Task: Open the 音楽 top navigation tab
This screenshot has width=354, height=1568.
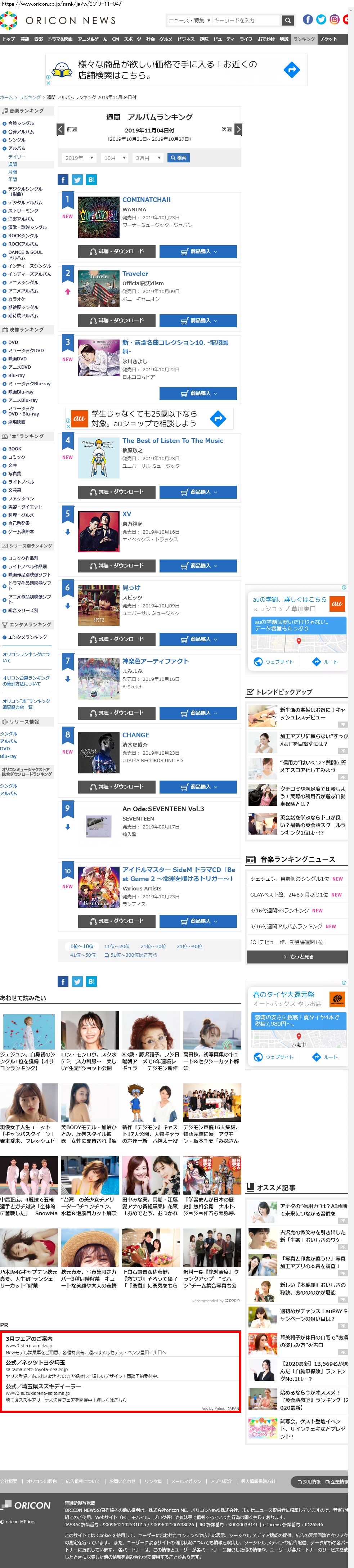Action: click(39, 39)
